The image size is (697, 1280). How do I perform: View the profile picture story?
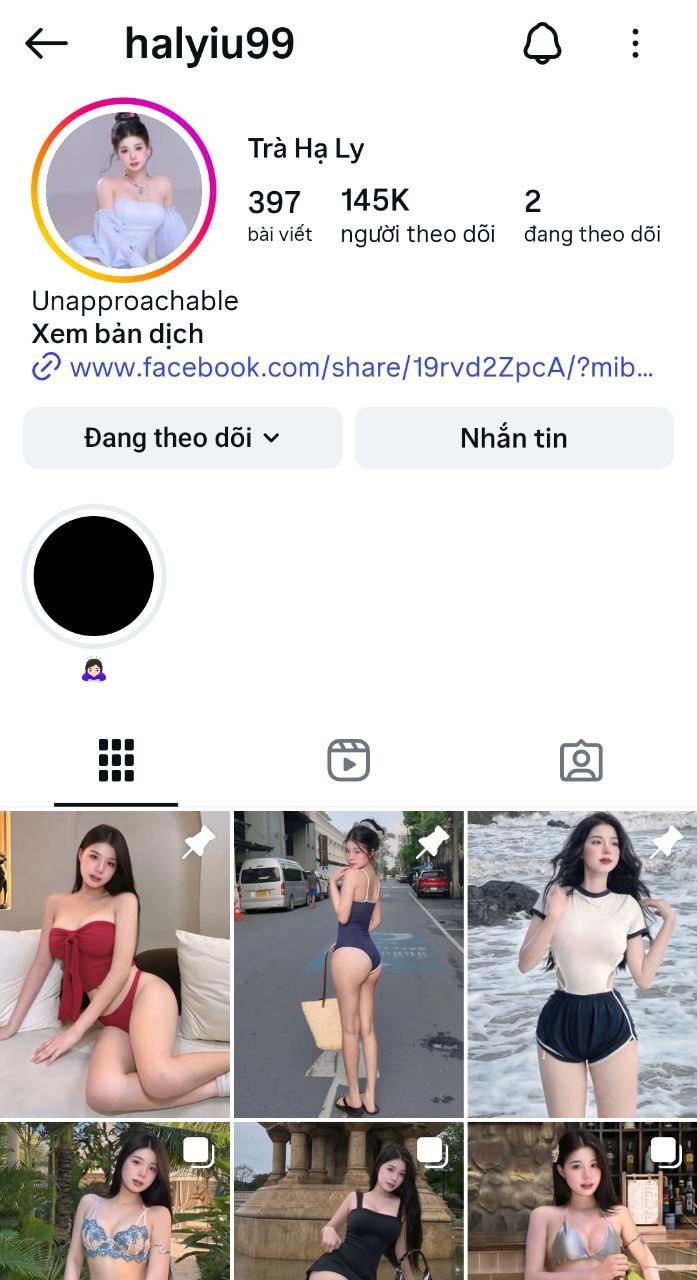[124, 190]
